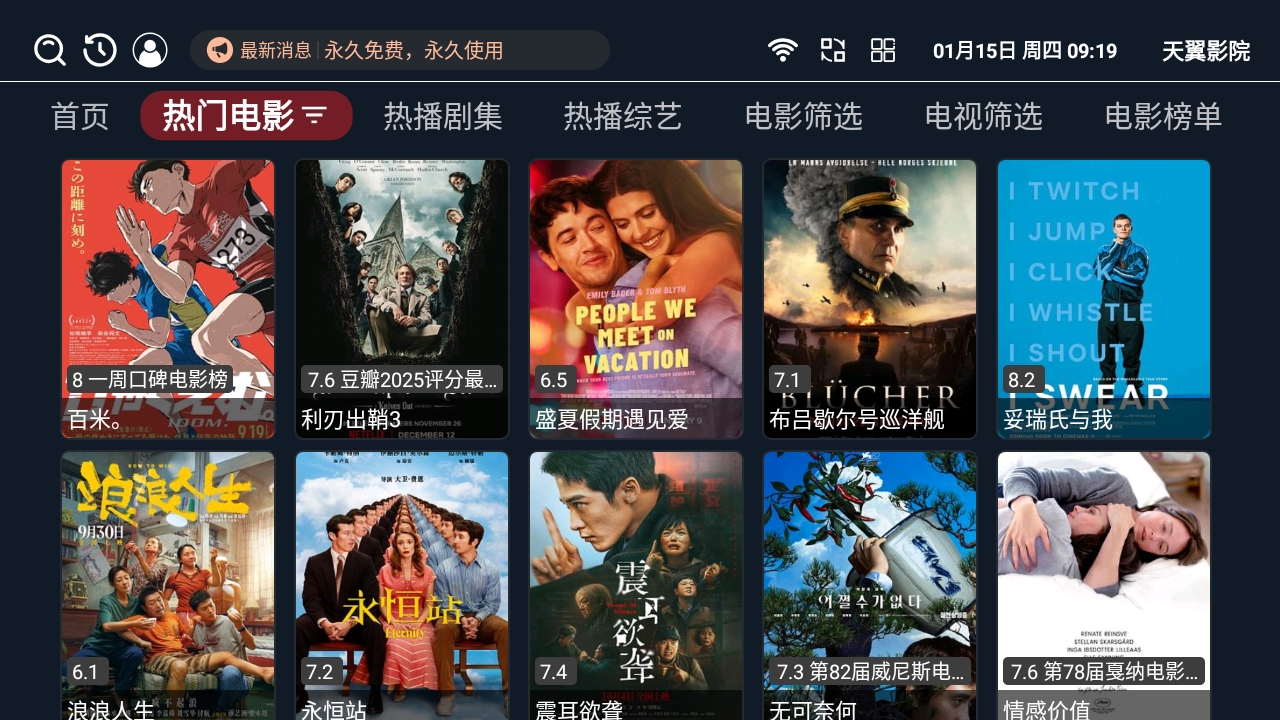
Task: Open the movie 永恒站
Action: (402, 585)
